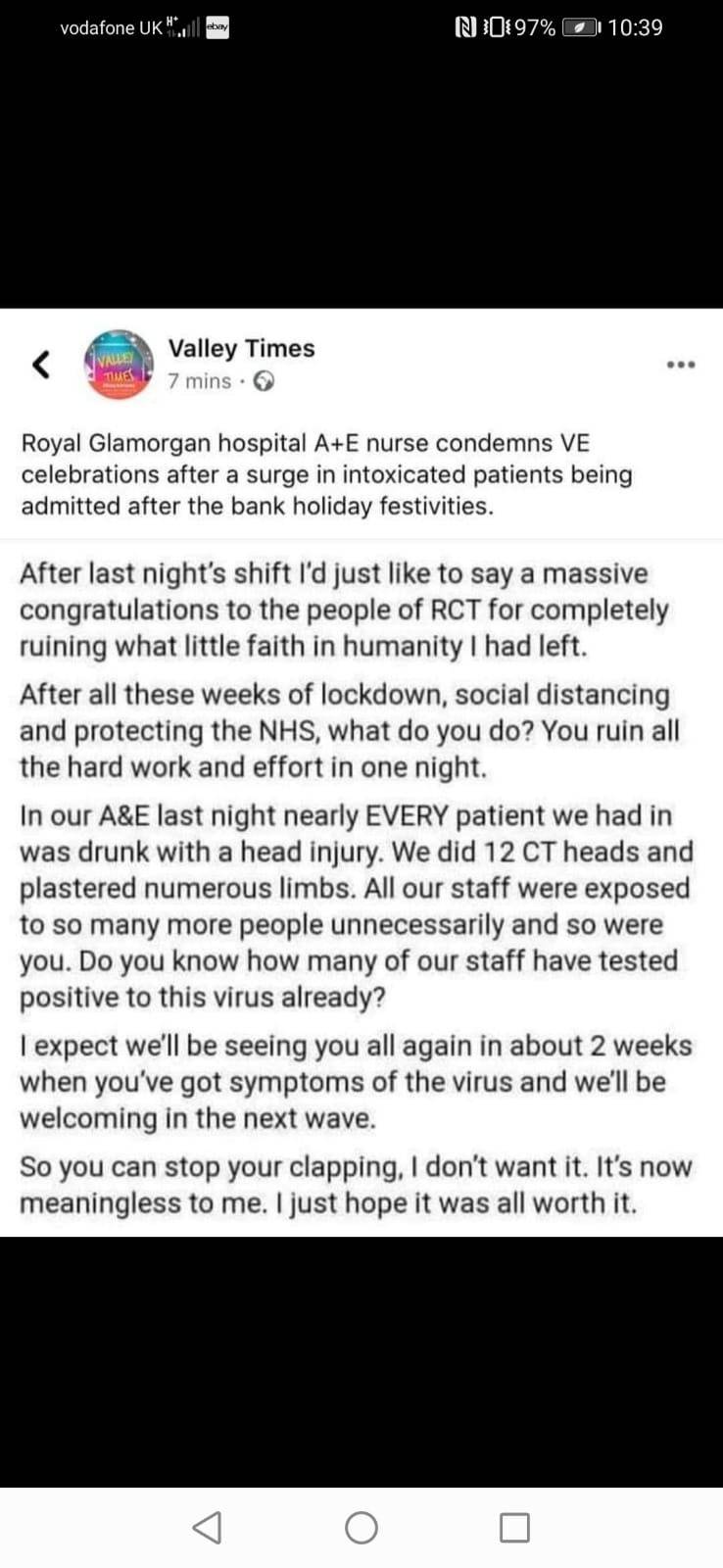
Task: Tap the system back button
Action: 207,1527
